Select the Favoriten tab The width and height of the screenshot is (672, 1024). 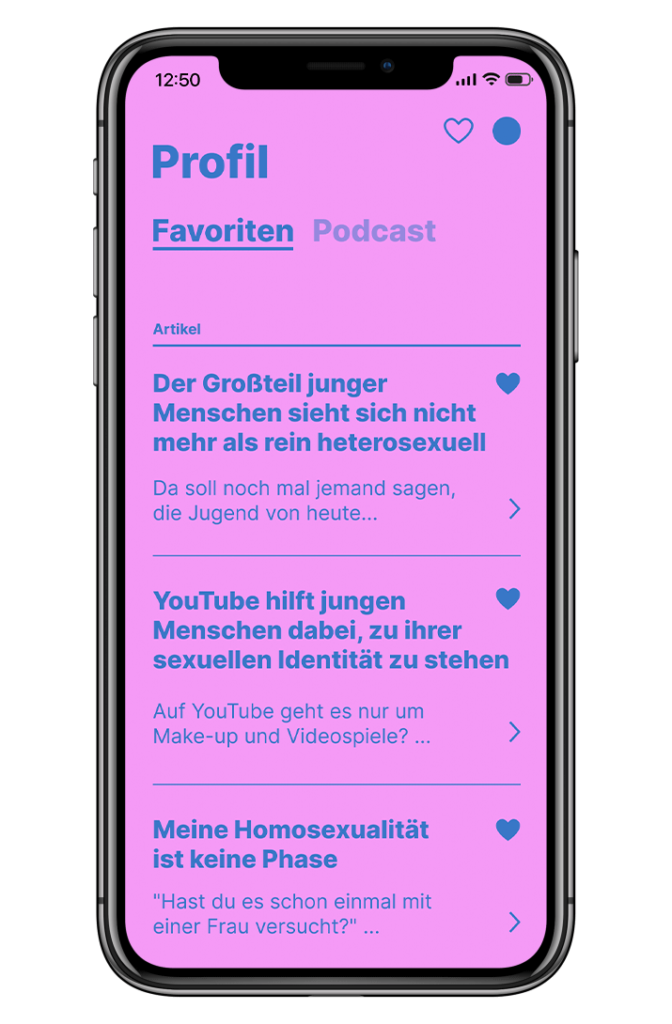click(222, 231)
